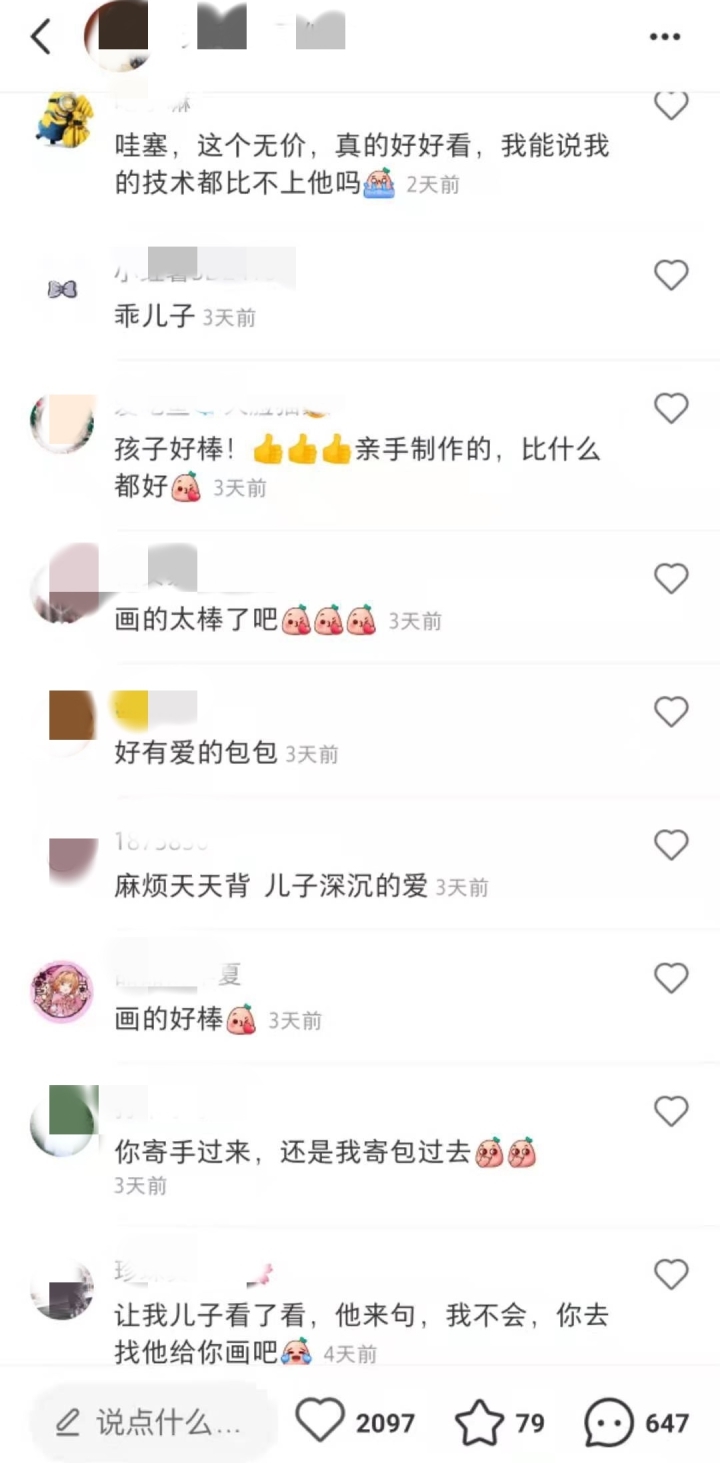Like the comment "好有爱的包包"

(671, 712)
